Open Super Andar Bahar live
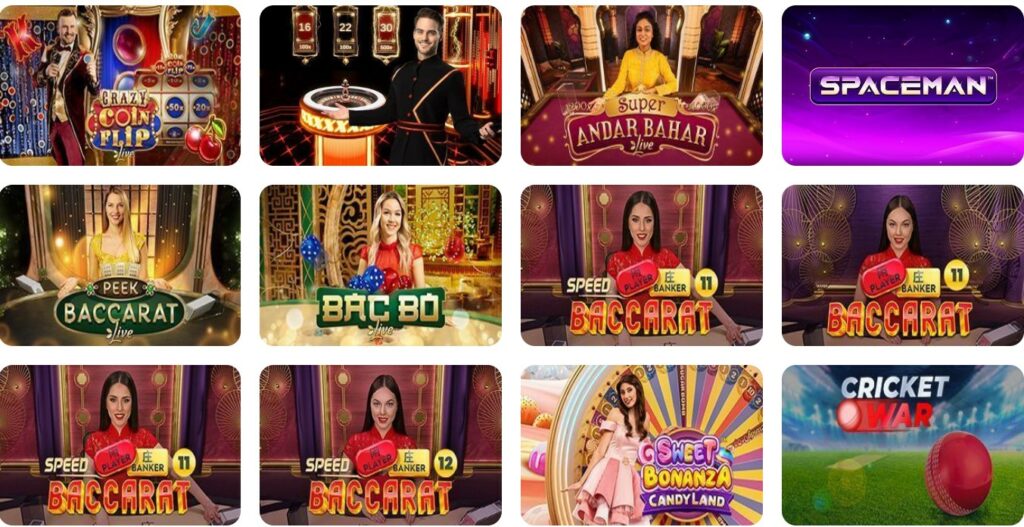The width and height of the screenshot is (1024, 527). coord(641,85)
